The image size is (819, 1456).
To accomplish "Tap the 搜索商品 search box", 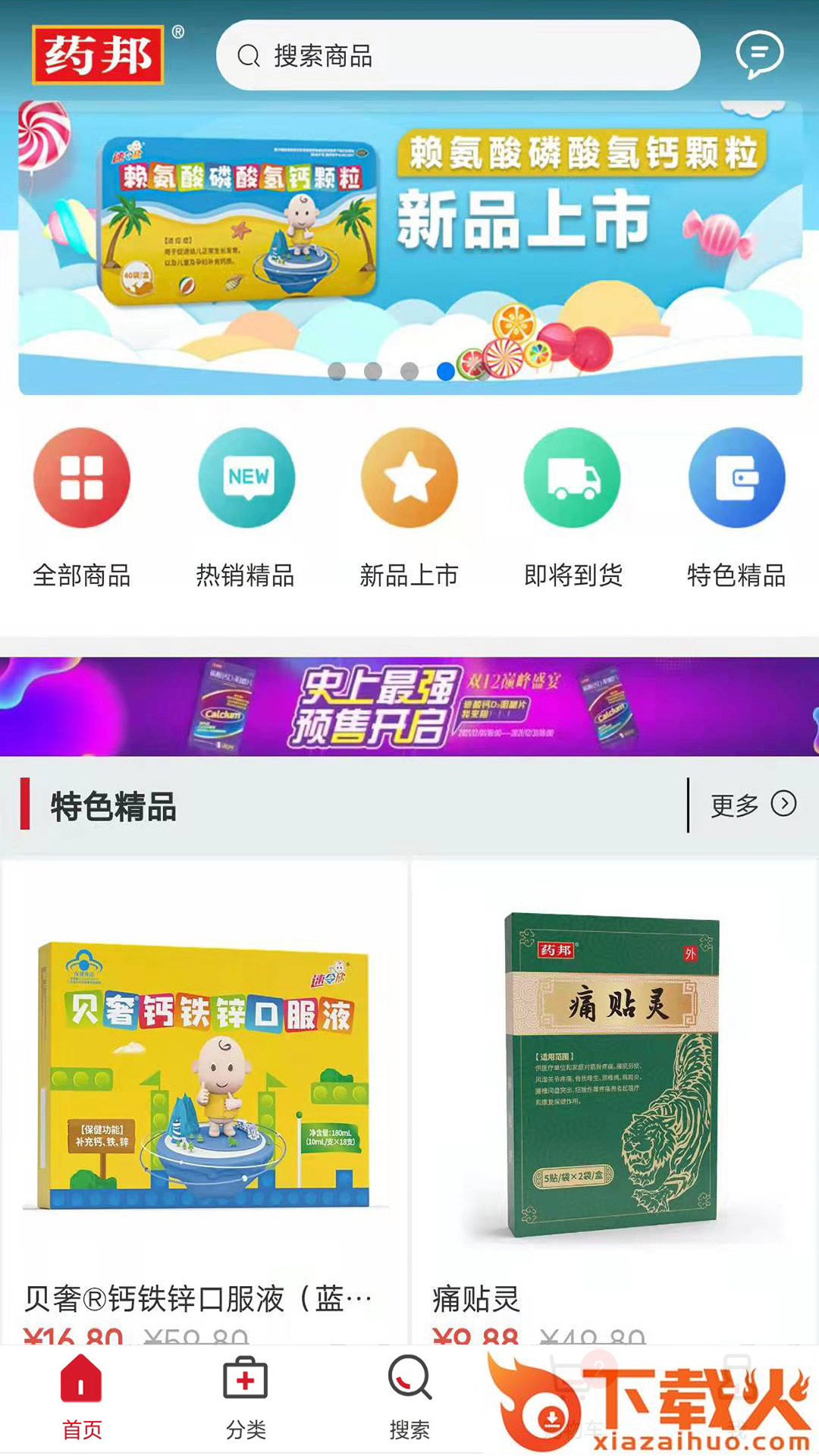I will [x=457, y=55].
